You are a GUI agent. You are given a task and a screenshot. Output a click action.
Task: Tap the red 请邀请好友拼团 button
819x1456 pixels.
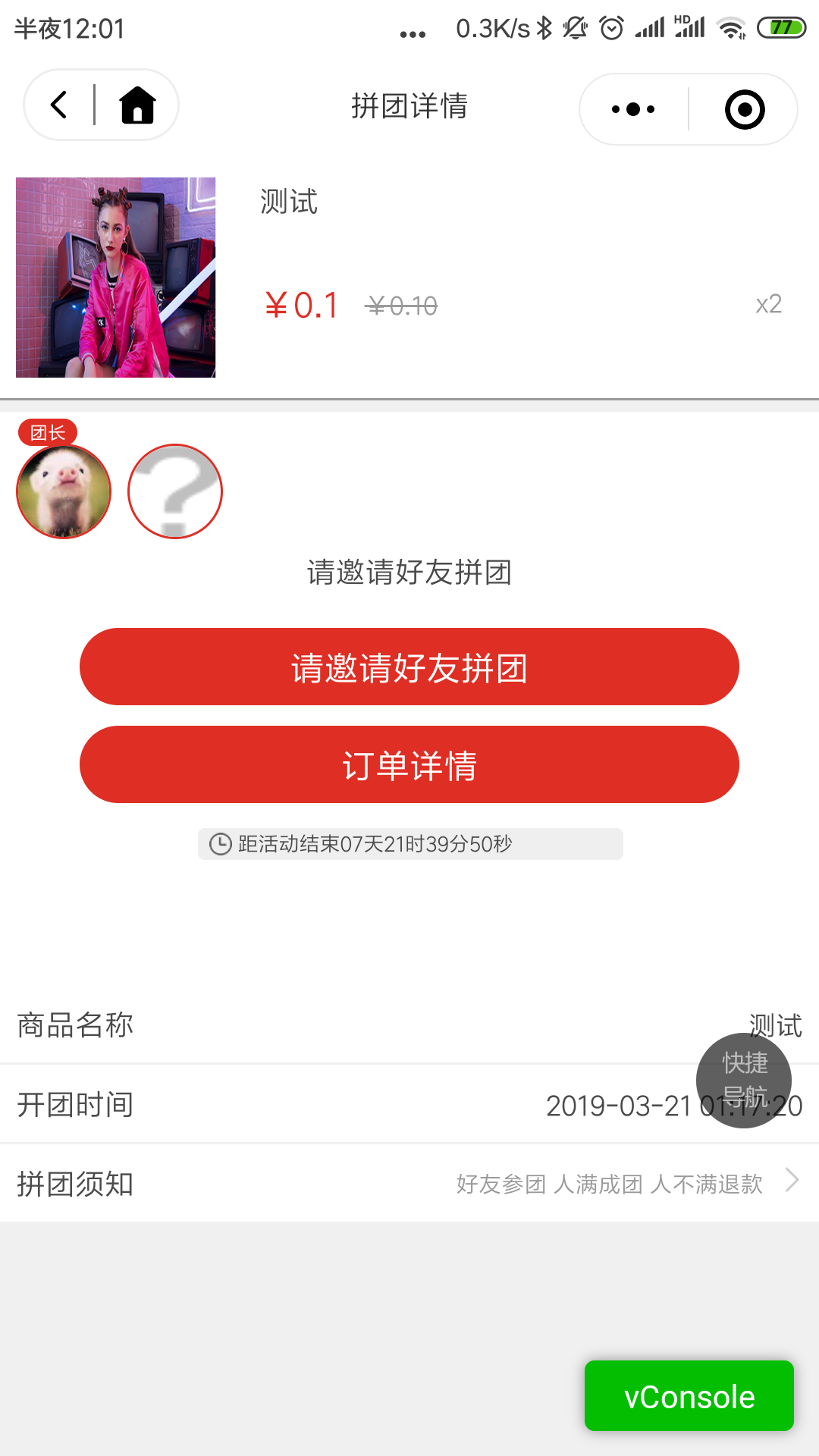pos(409,667)
